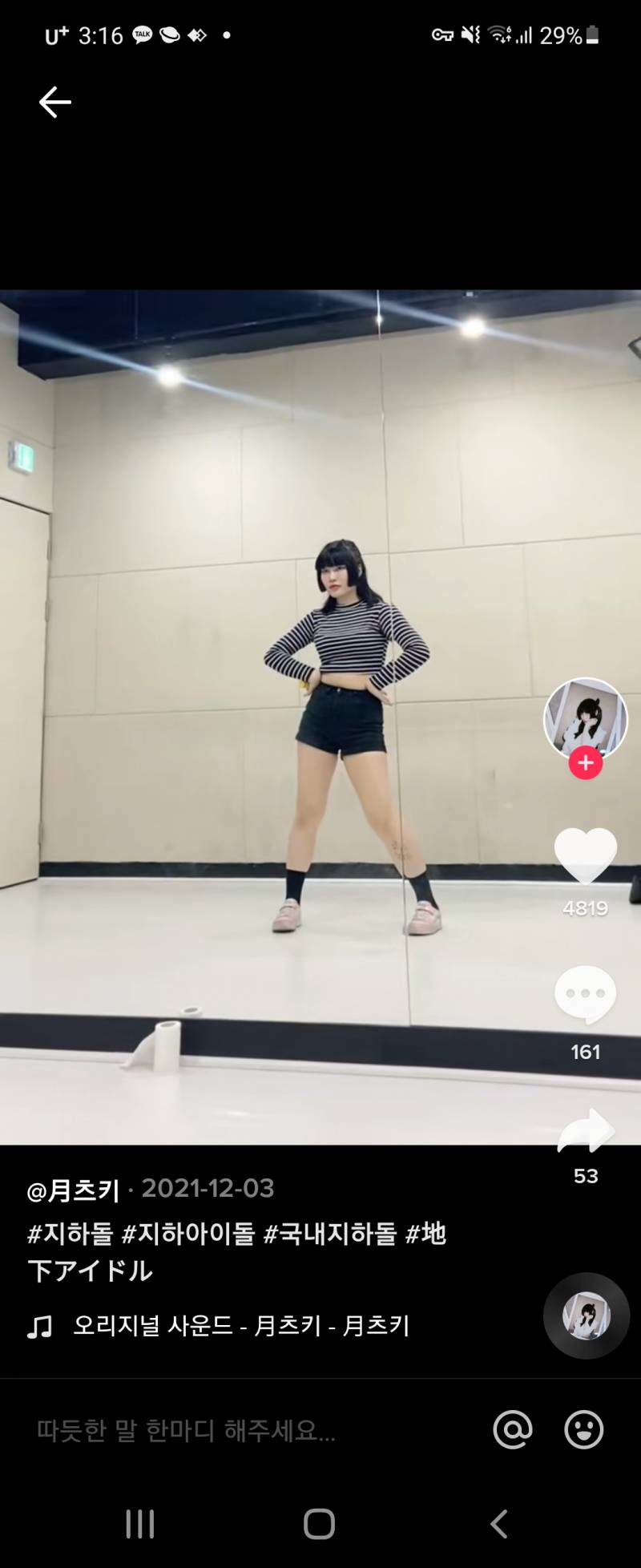Go to home screen via navigation bar
The image size is (641, 1568).
tap(319, 1524)
